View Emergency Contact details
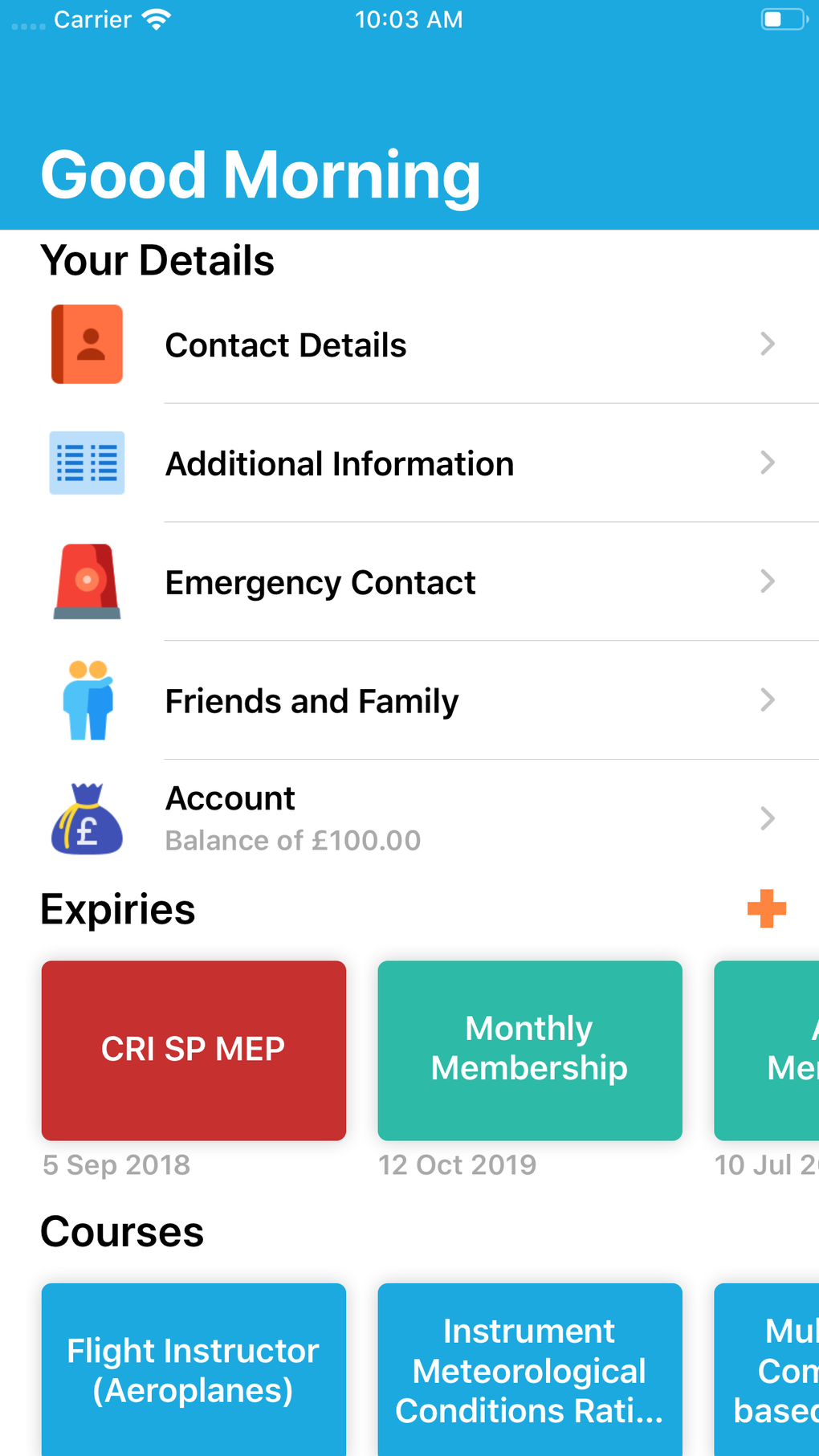Image resolution: width=819 pixels, height=1456 pixels. (409, 582)
